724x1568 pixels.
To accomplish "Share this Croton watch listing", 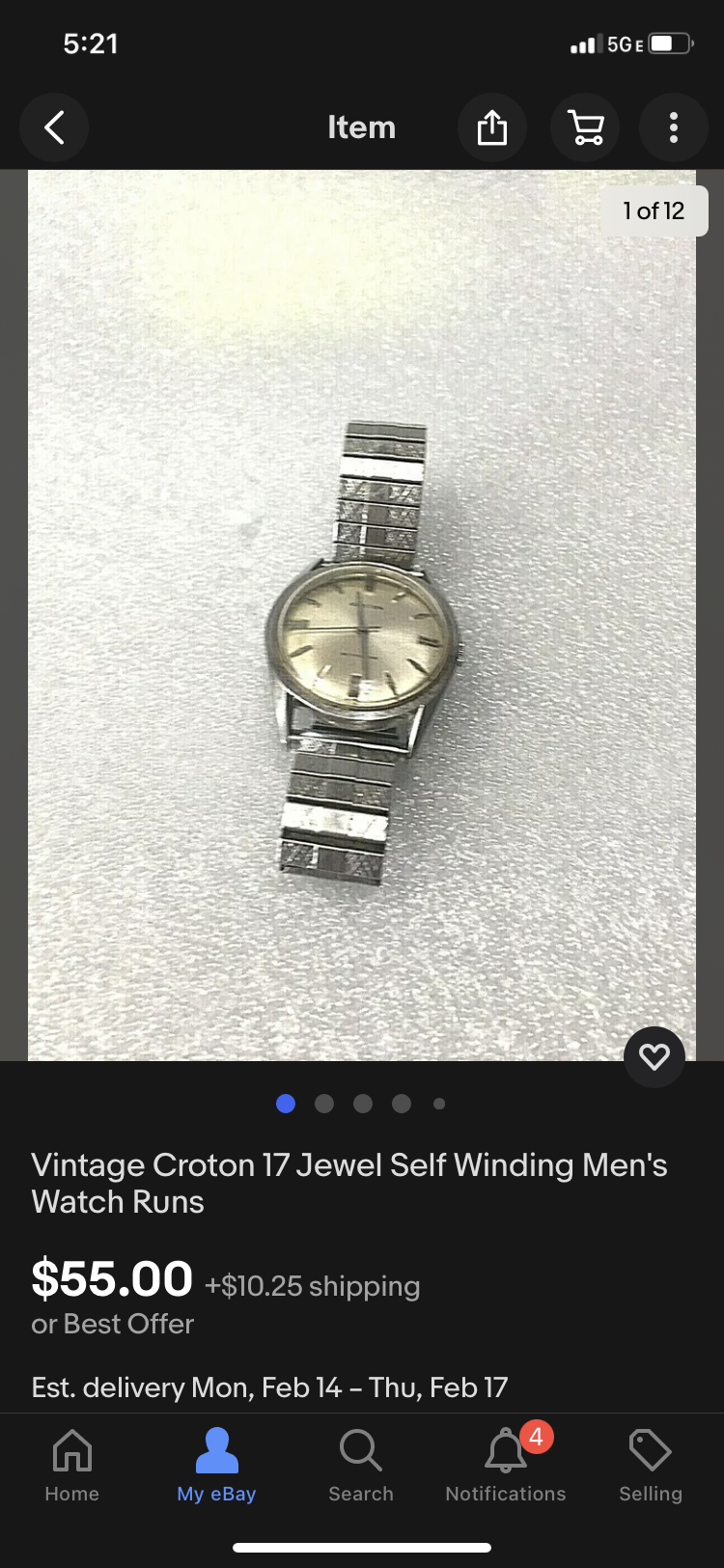I will point(491,127).
